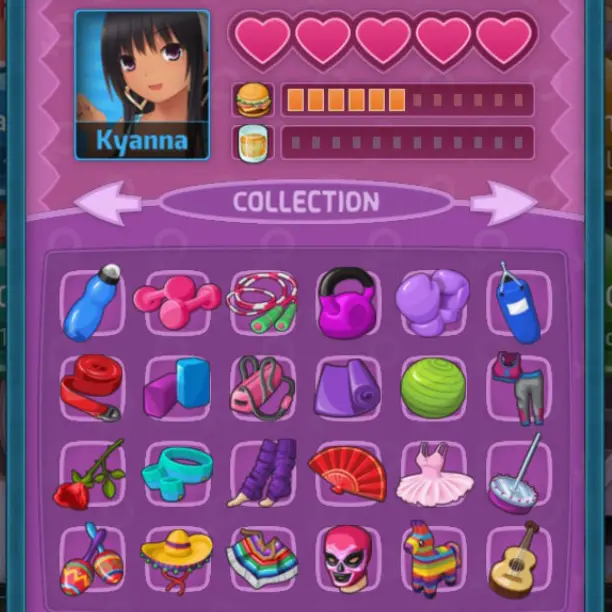Select the luchador mask item
Screen dimensions: 612x612
pyautogui.click(x=347, y=559)
